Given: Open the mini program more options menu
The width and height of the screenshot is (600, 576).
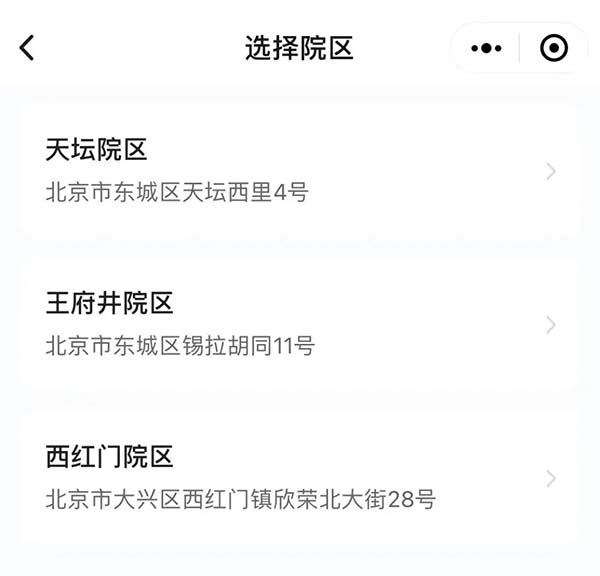Looking at the screenshot, I should (486, 48).
